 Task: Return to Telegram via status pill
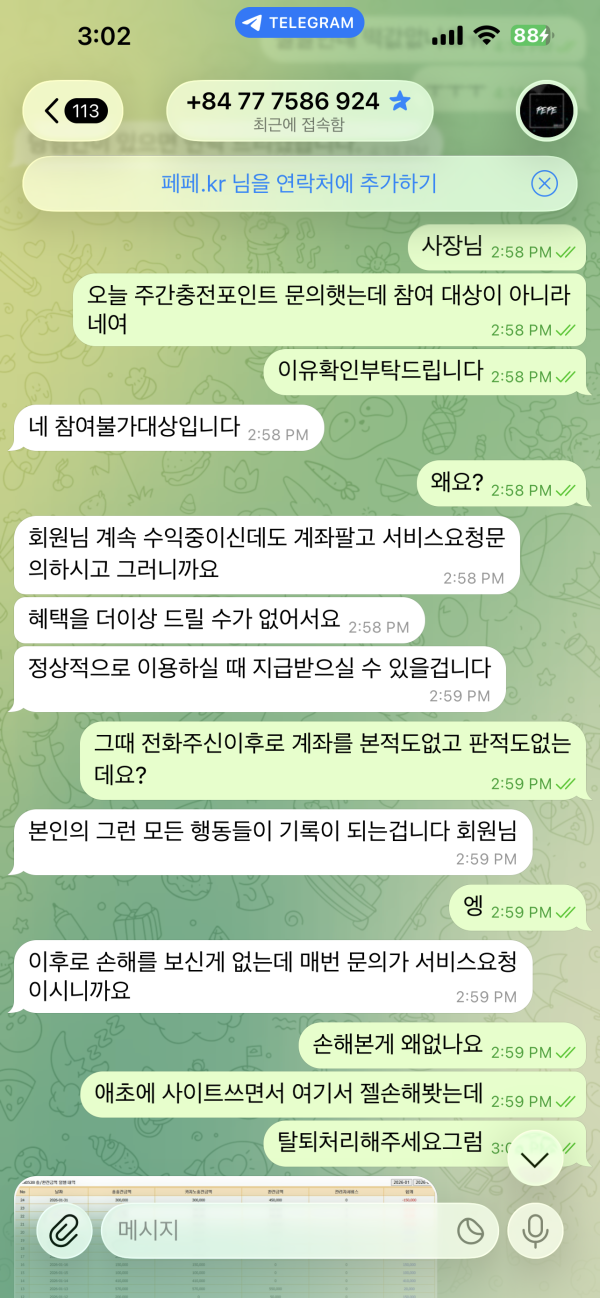pyautogui.click(x=299, y=22)
